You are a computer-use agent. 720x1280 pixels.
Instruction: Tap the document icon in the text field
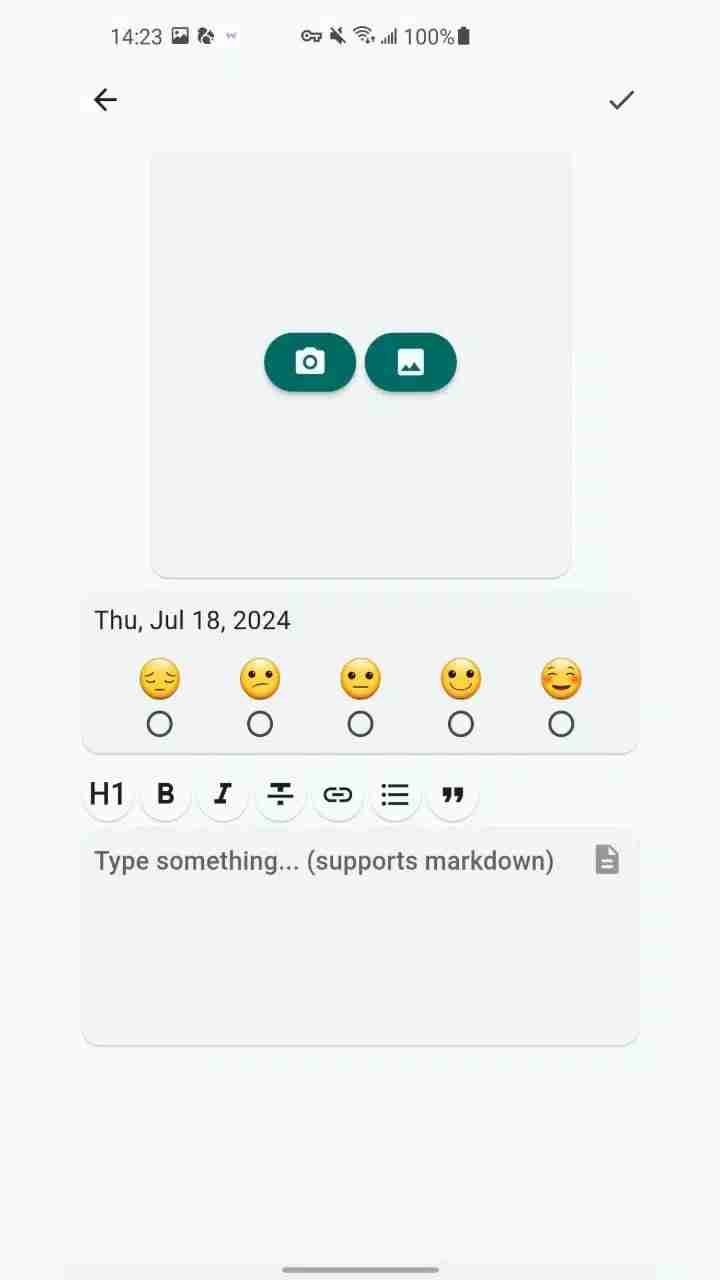(x=607, y=860)
